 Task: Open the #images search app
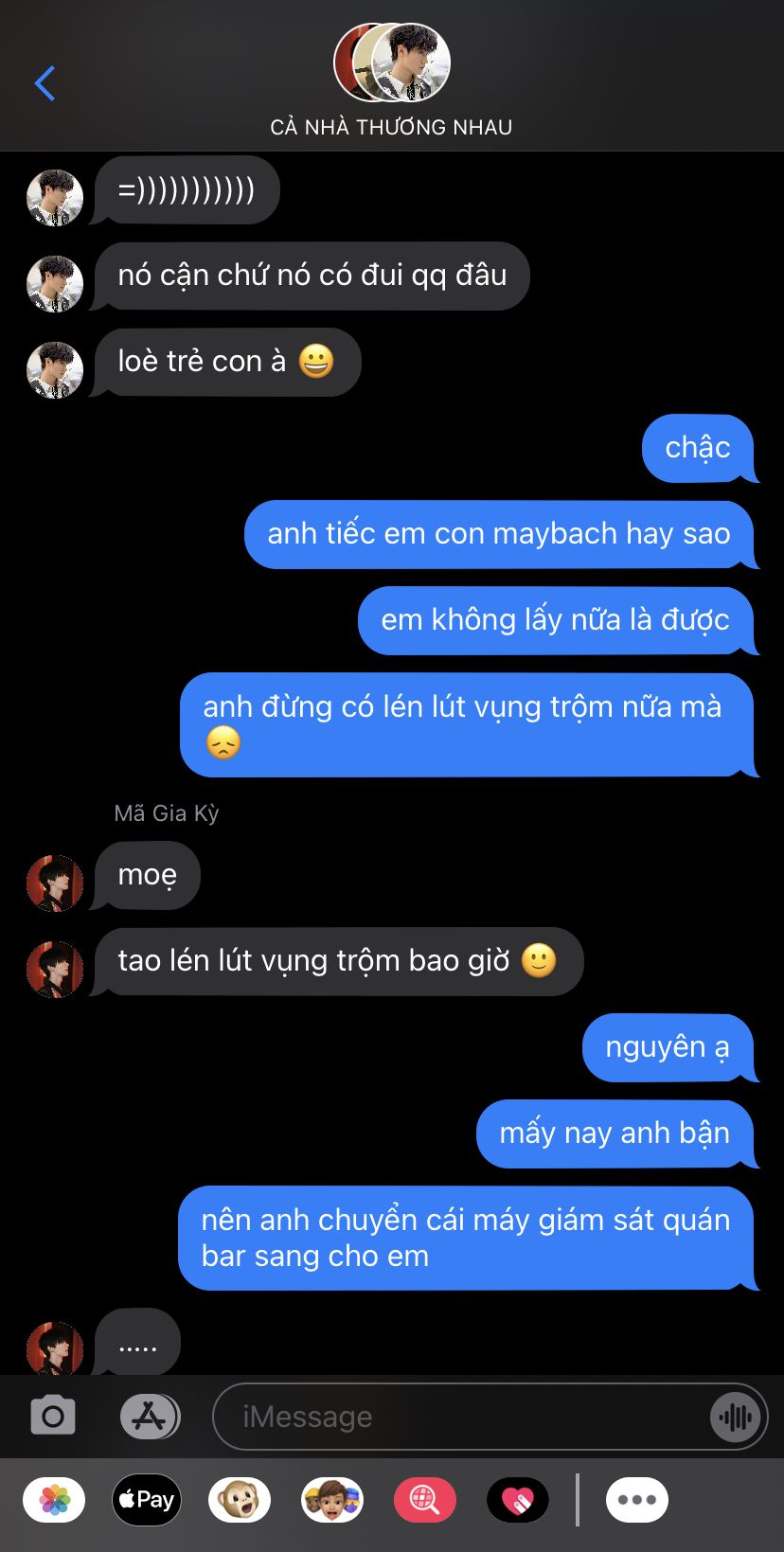[425, 1500]
